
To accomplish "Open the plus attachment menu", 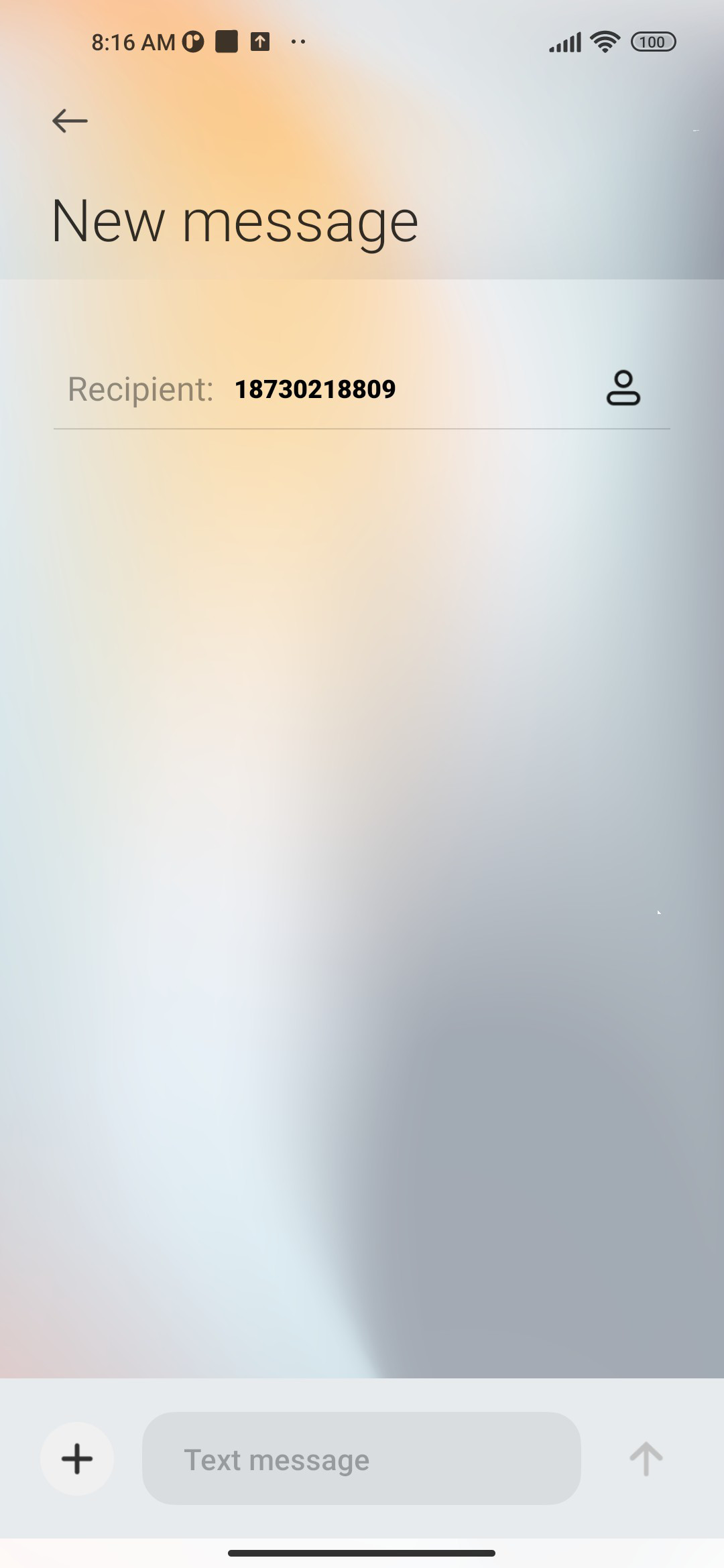I will pyautogui.click(x=77, y=1459).
